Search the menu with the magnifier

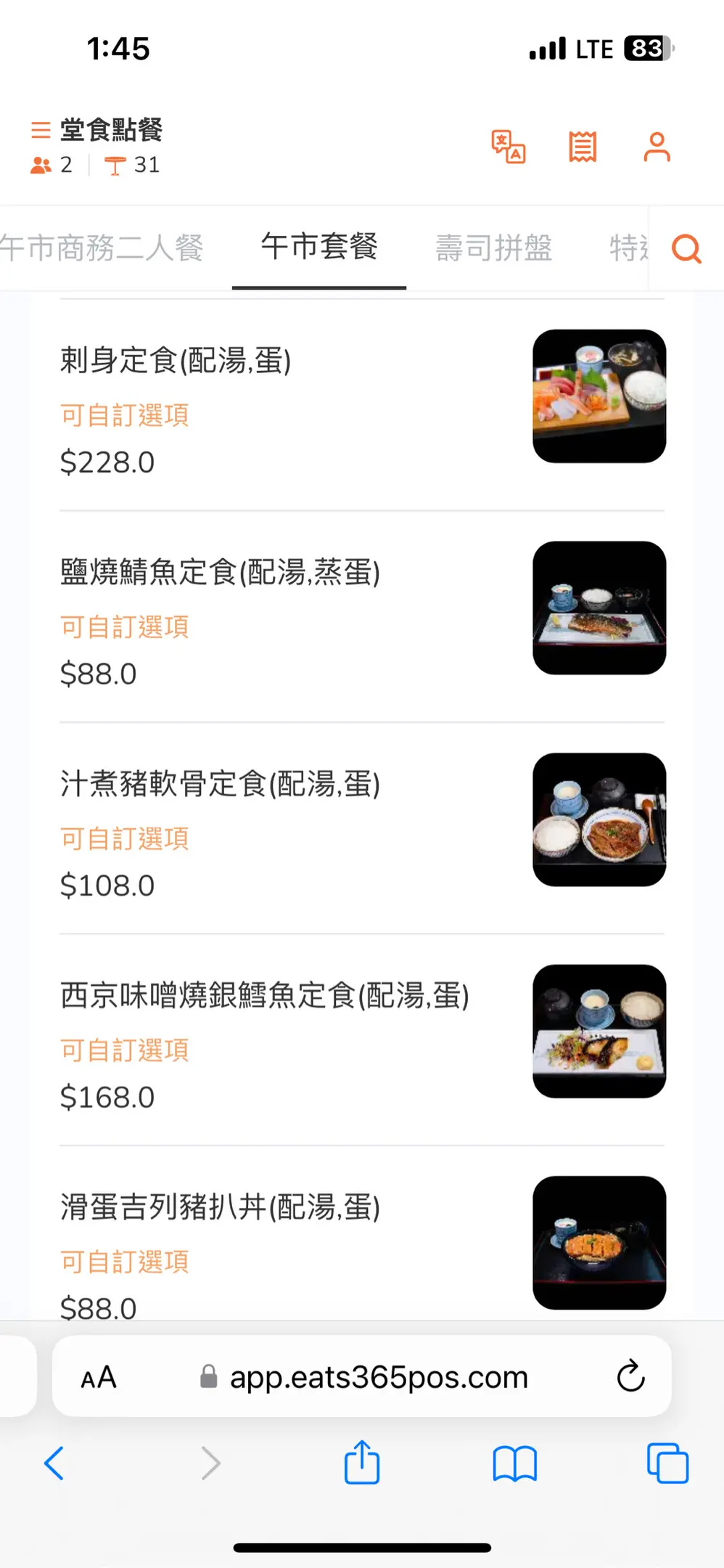(686, 249)
